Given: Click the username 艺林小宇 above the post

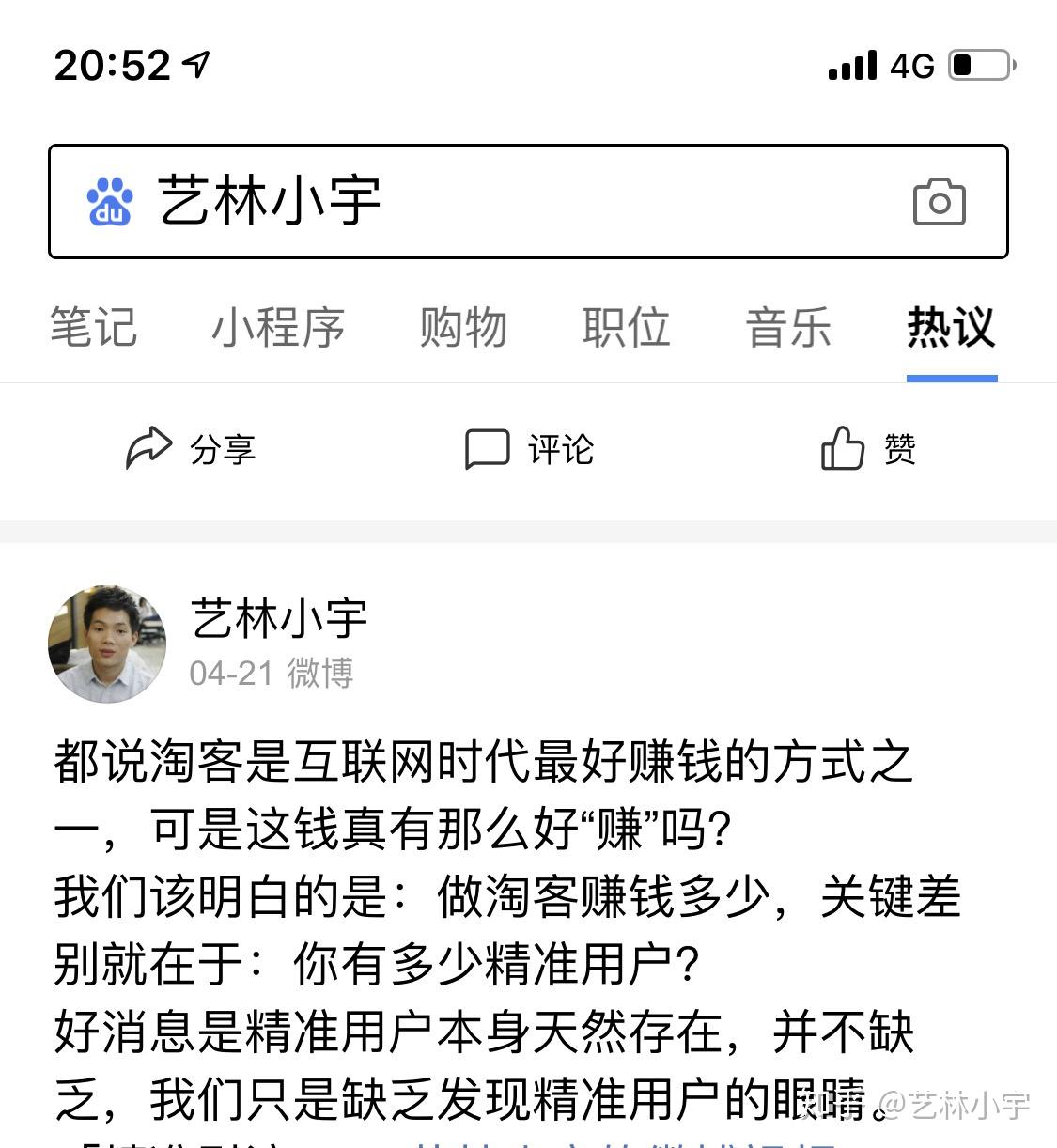Looking at the screenshot, I should tap(277, 617).
